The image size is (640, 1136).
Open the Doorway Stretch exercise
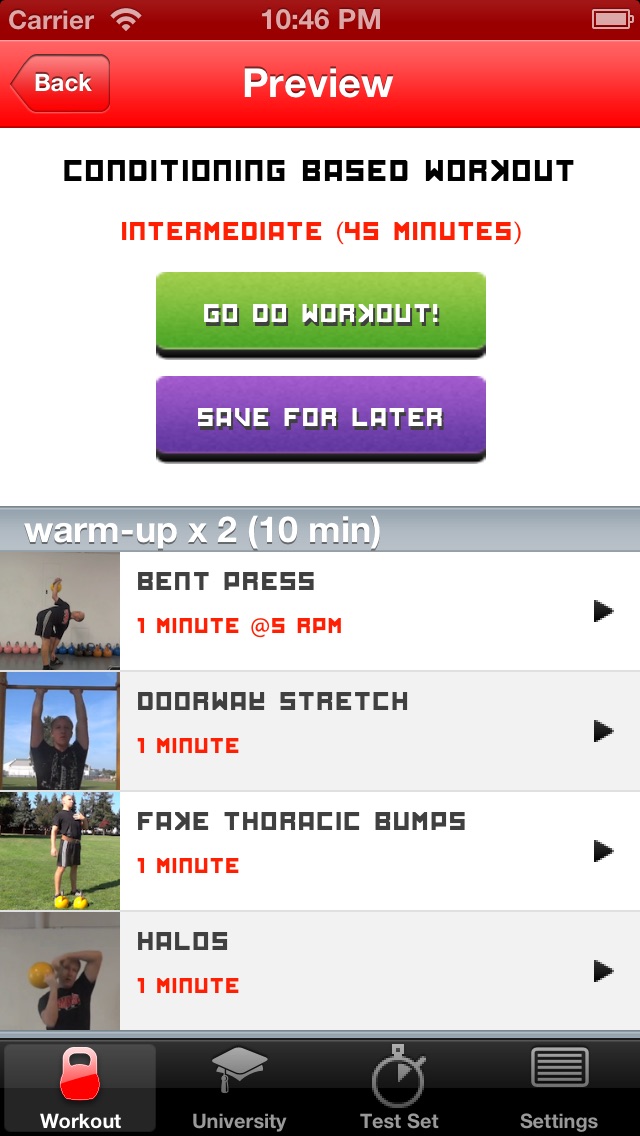click(320, 730)
